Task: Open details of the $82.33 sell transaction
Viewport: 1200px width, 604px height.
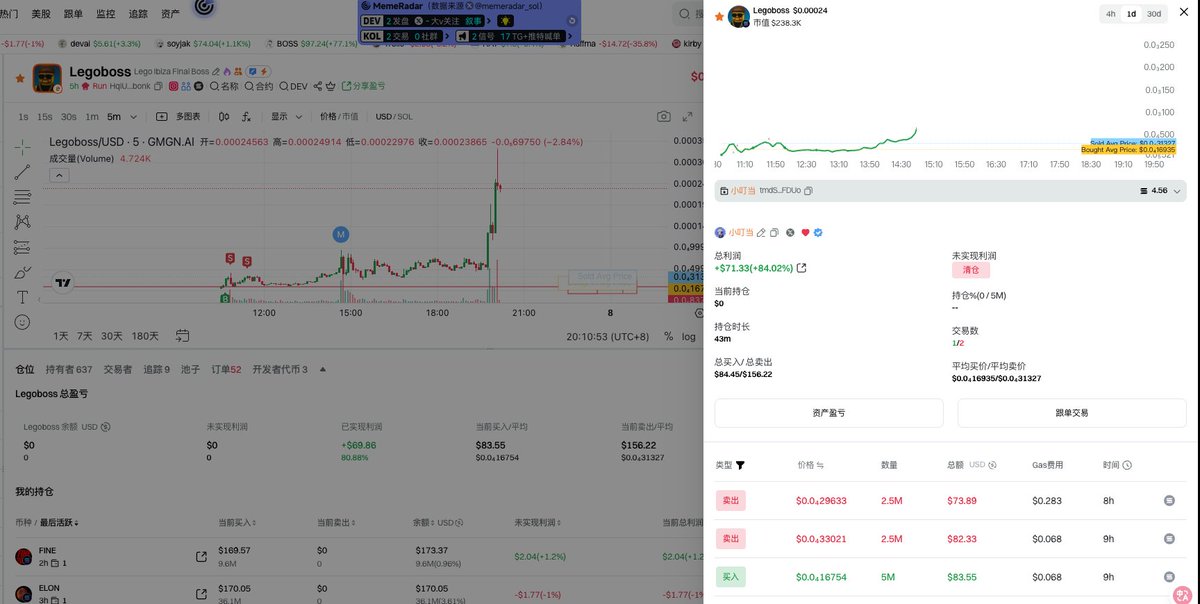Action: point(1169,538)
